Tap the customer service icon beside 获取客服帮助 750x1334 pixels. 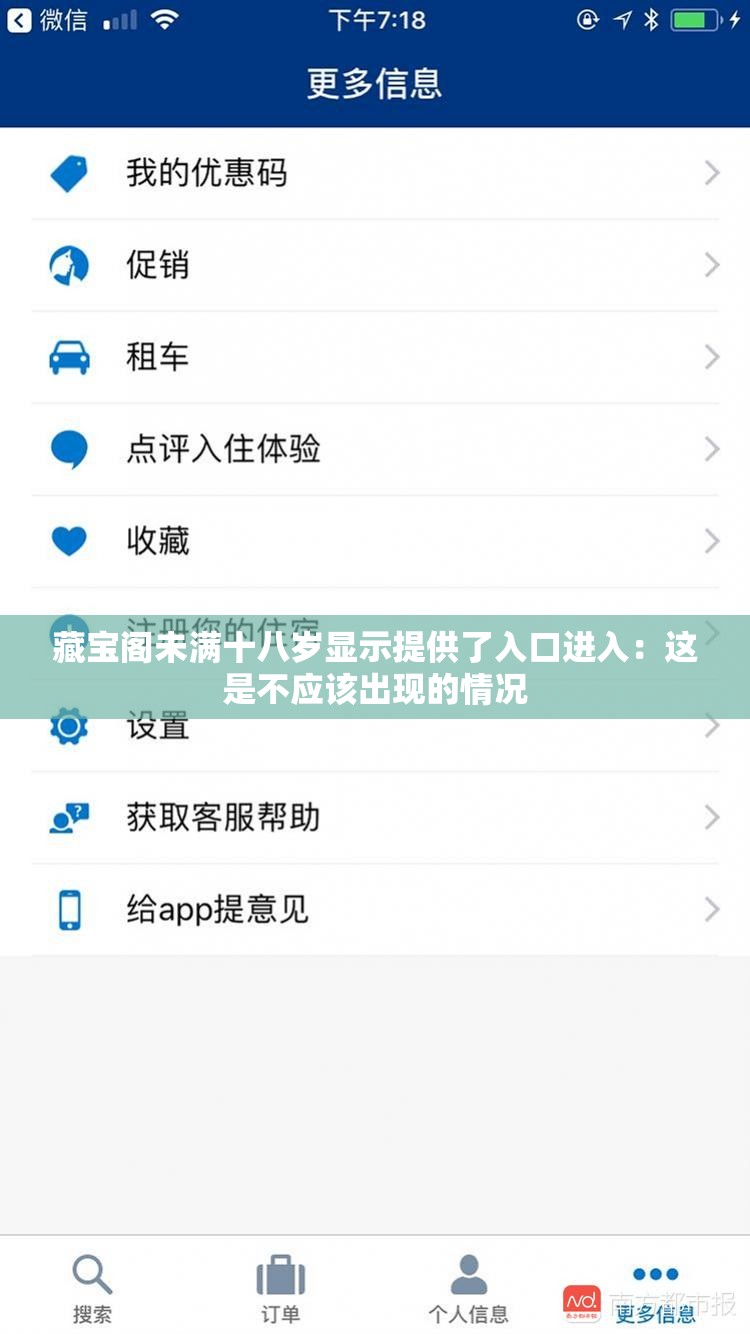pos(68,818)
